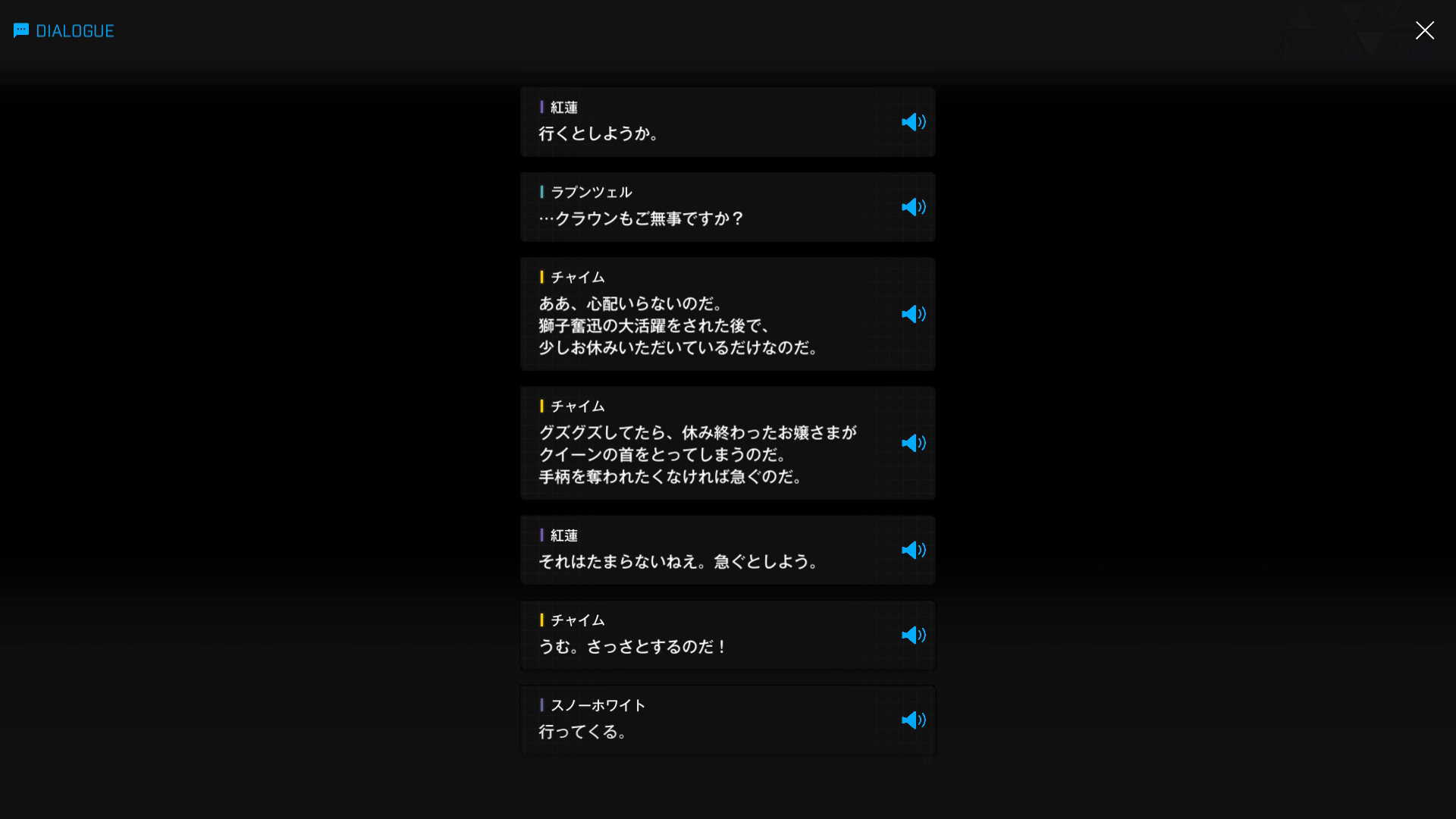Play チャイム's line starting グズグズしてたら
This screenshot has height=819, width=1456.
(x=913, y=443)
